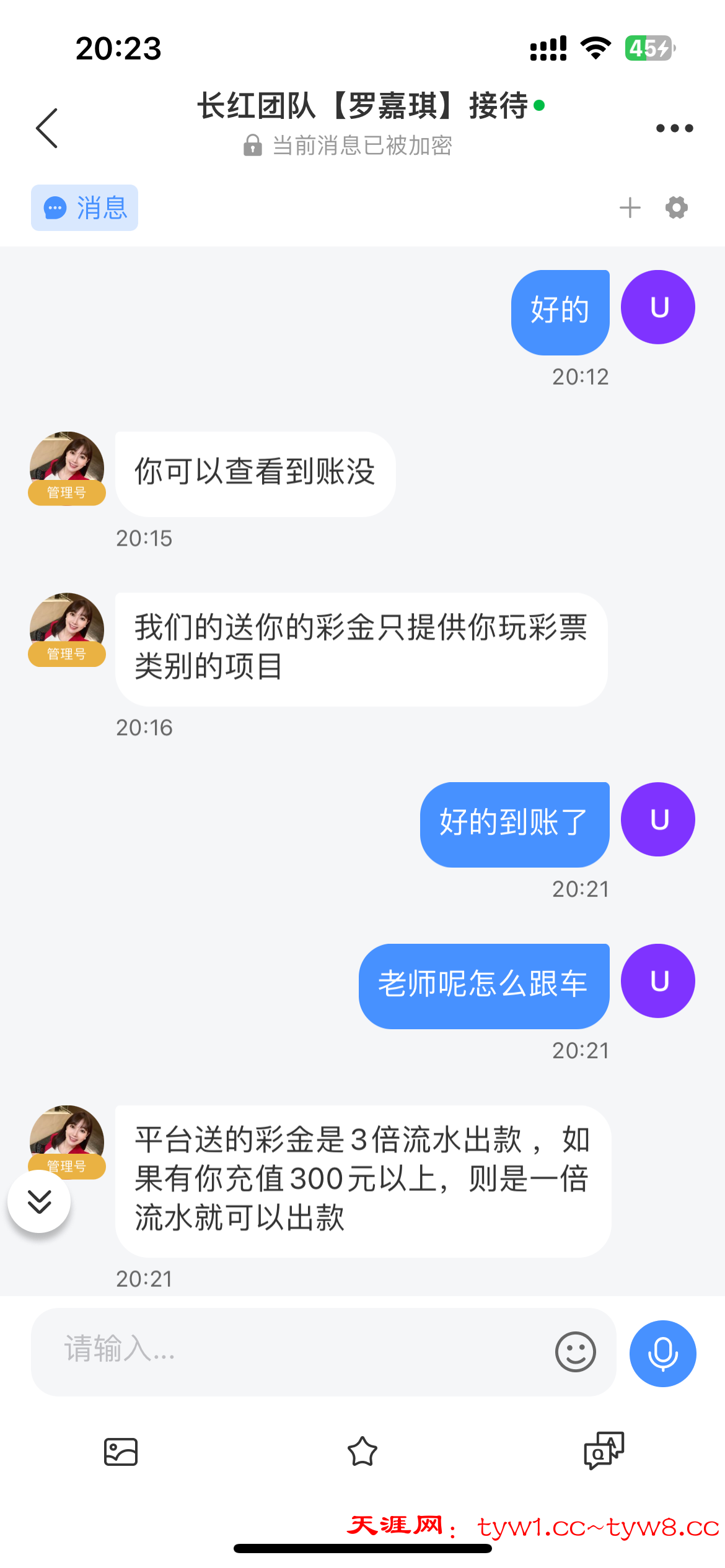Select the 消息 tab
Screen dimensions: 725x1568
point(85,208)
